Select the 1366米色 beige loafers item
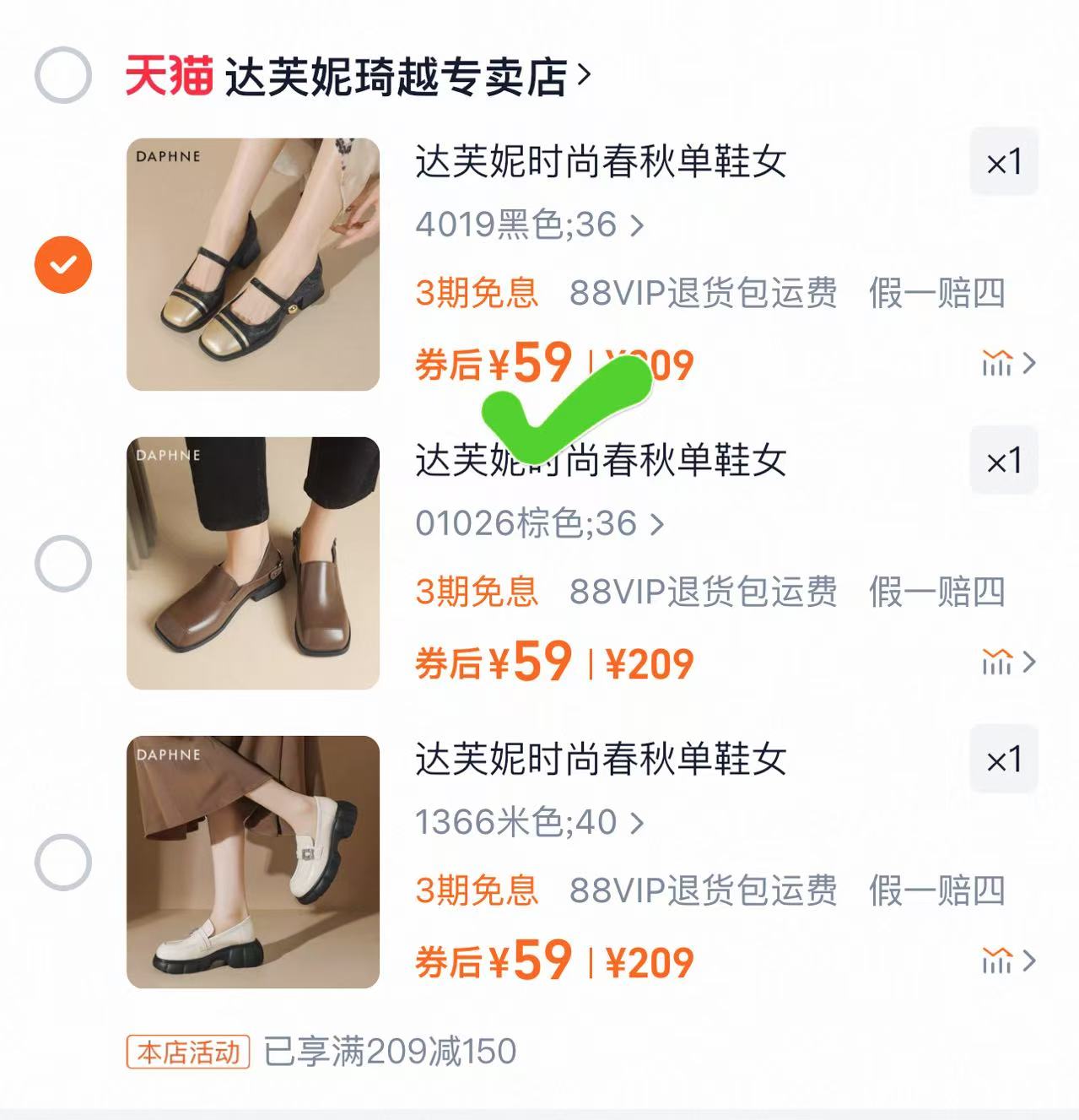The width and height of the screenshot is (1079, 1120). pyautogui.click(x=63, y=862)
